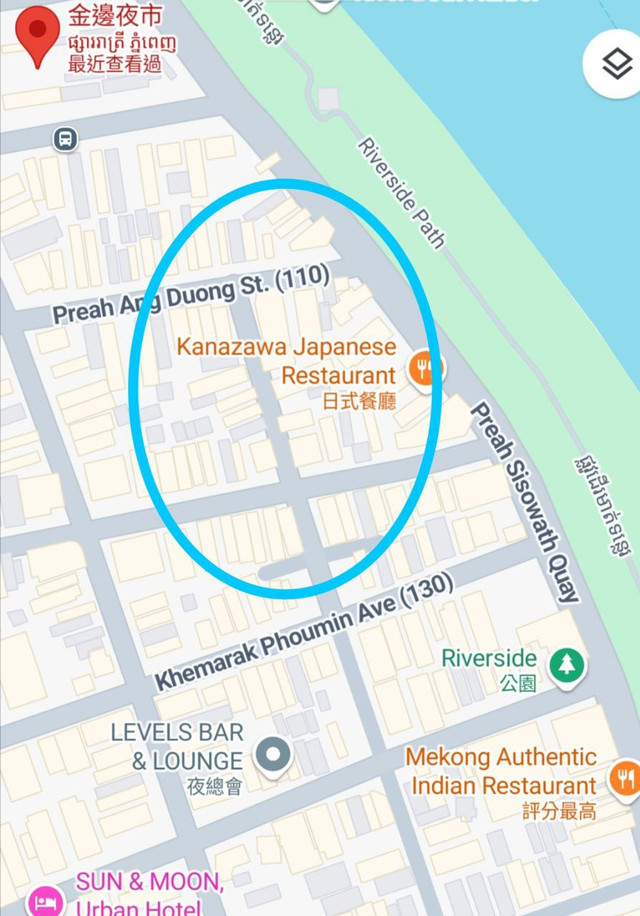Select Mekong Authentic Indian Restaurant marker

624,776
